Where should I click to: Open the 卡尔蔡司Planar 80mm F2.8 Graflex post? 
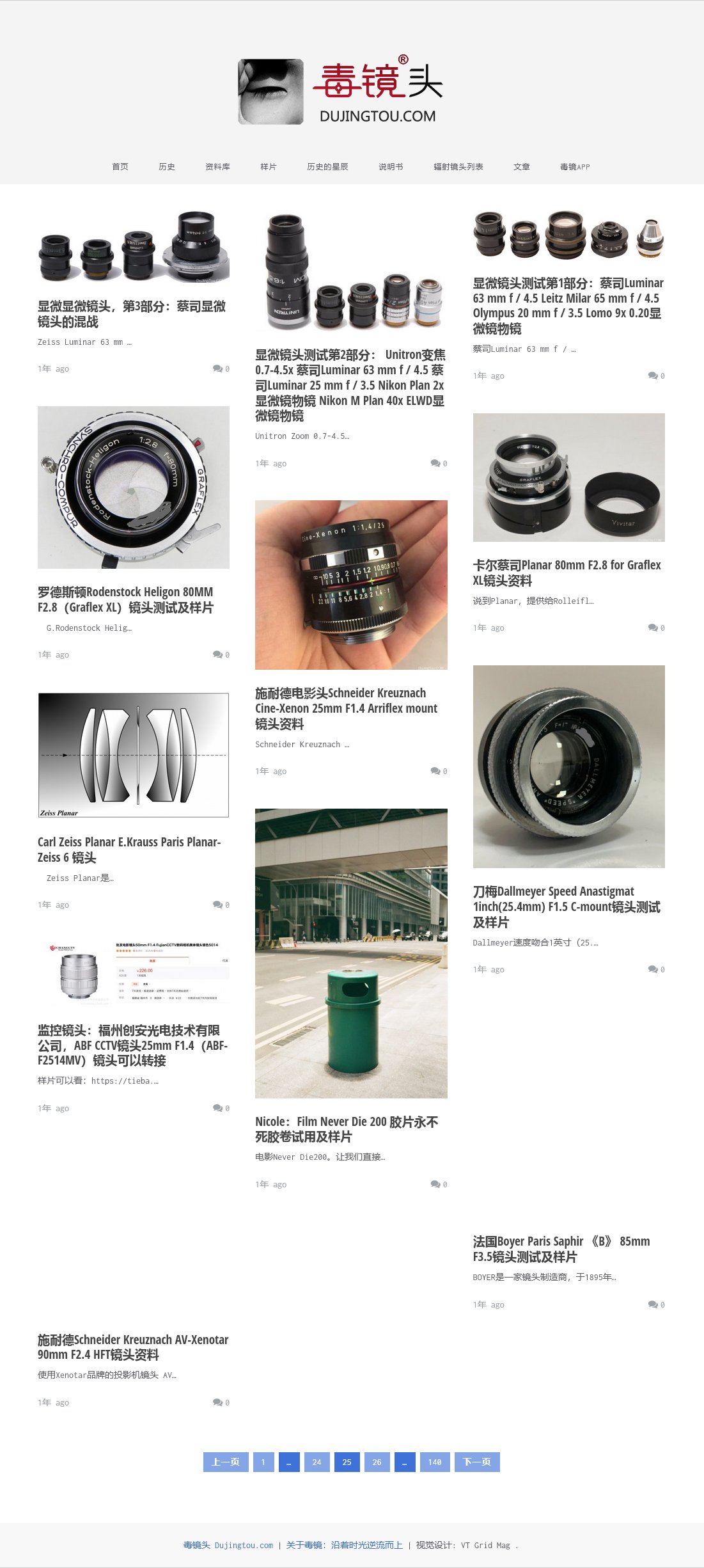[x=567, y=573]
